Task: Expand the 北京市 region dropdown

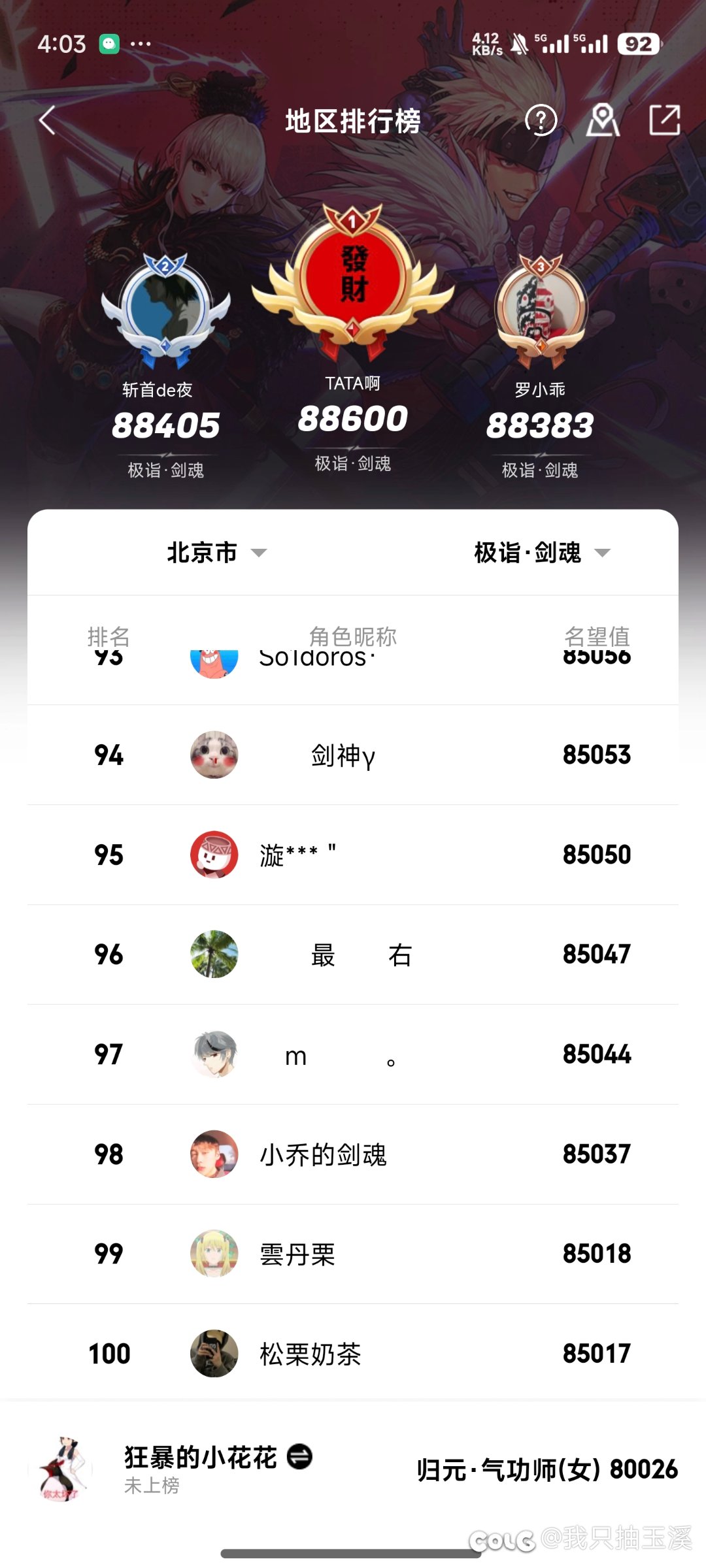Action: coord(216,553)
